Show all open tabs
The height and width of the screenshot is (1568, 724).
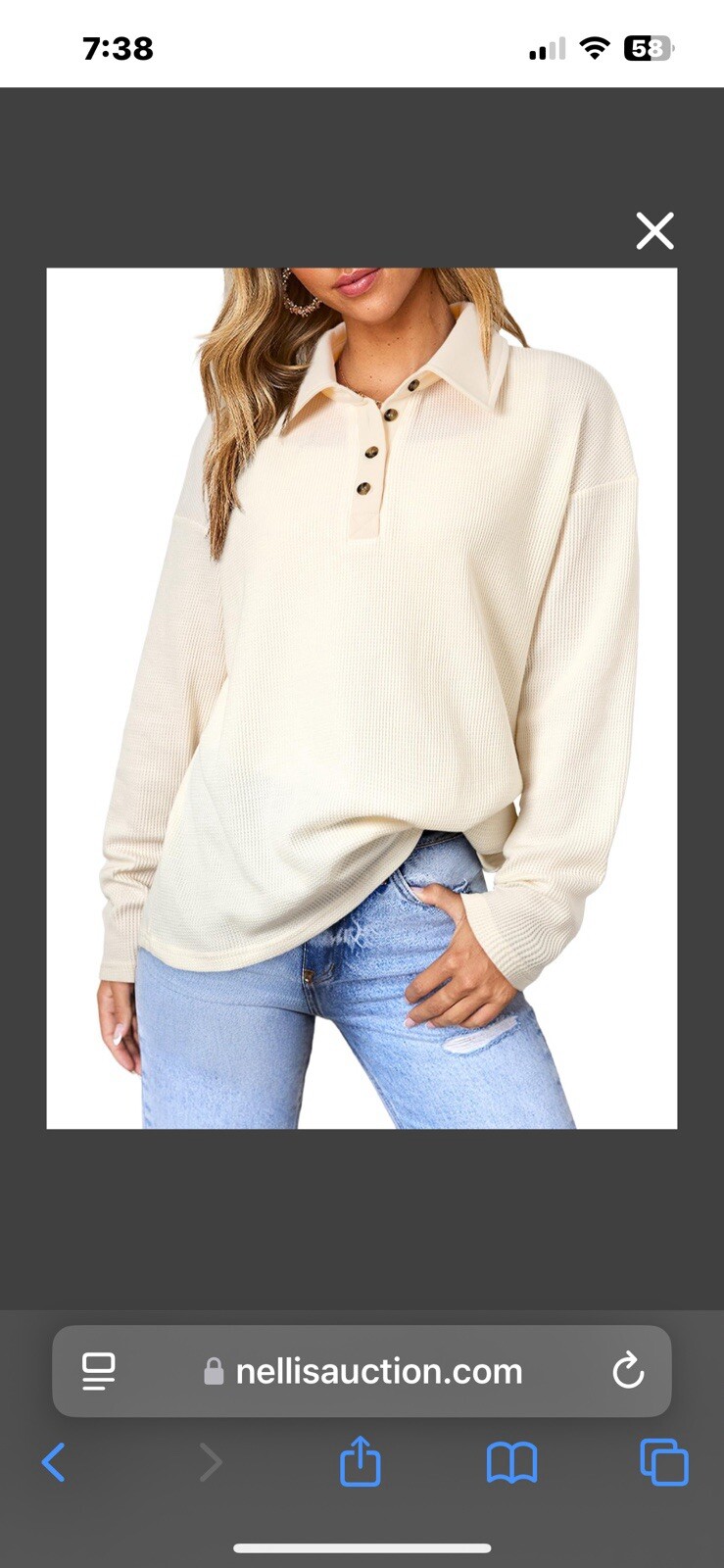click(664, 1463)
